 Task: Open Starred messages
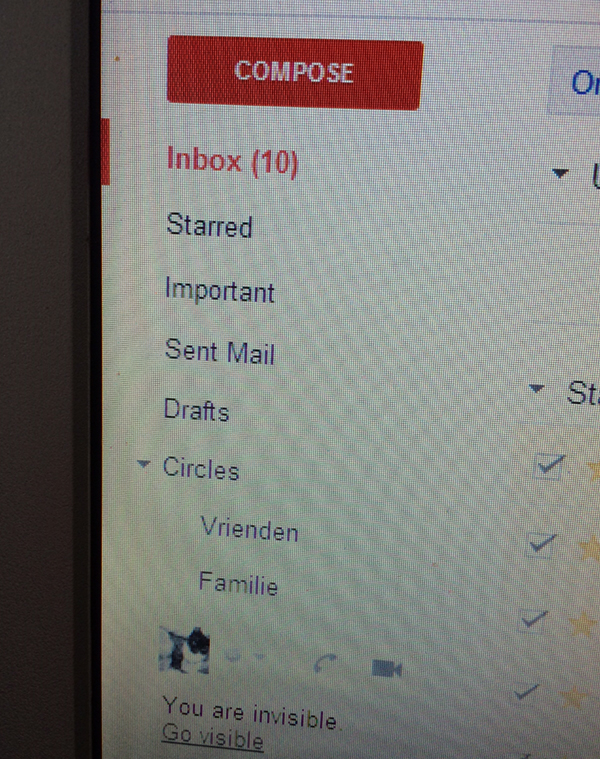click(209, 225)
